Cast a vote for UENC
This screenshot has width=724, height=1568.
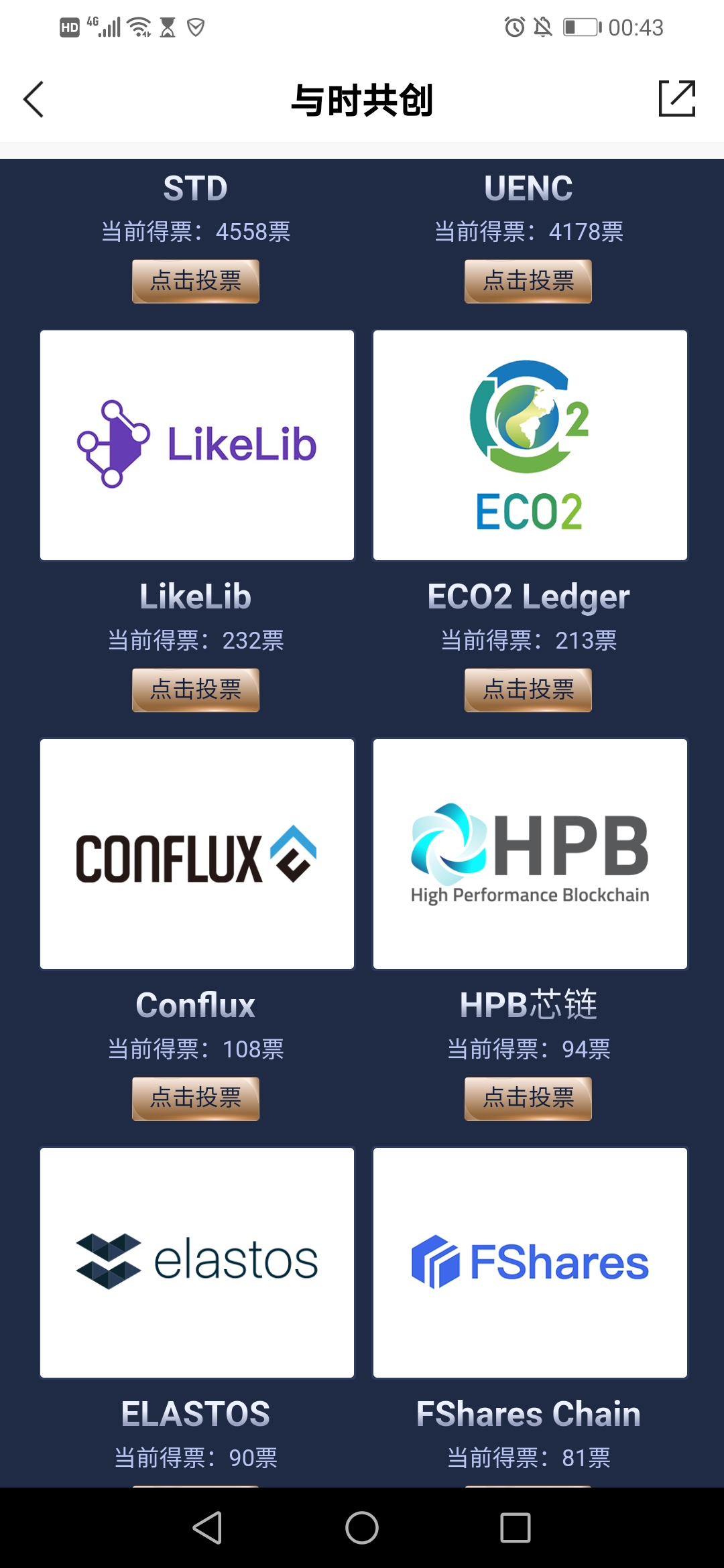coord(528,281)
